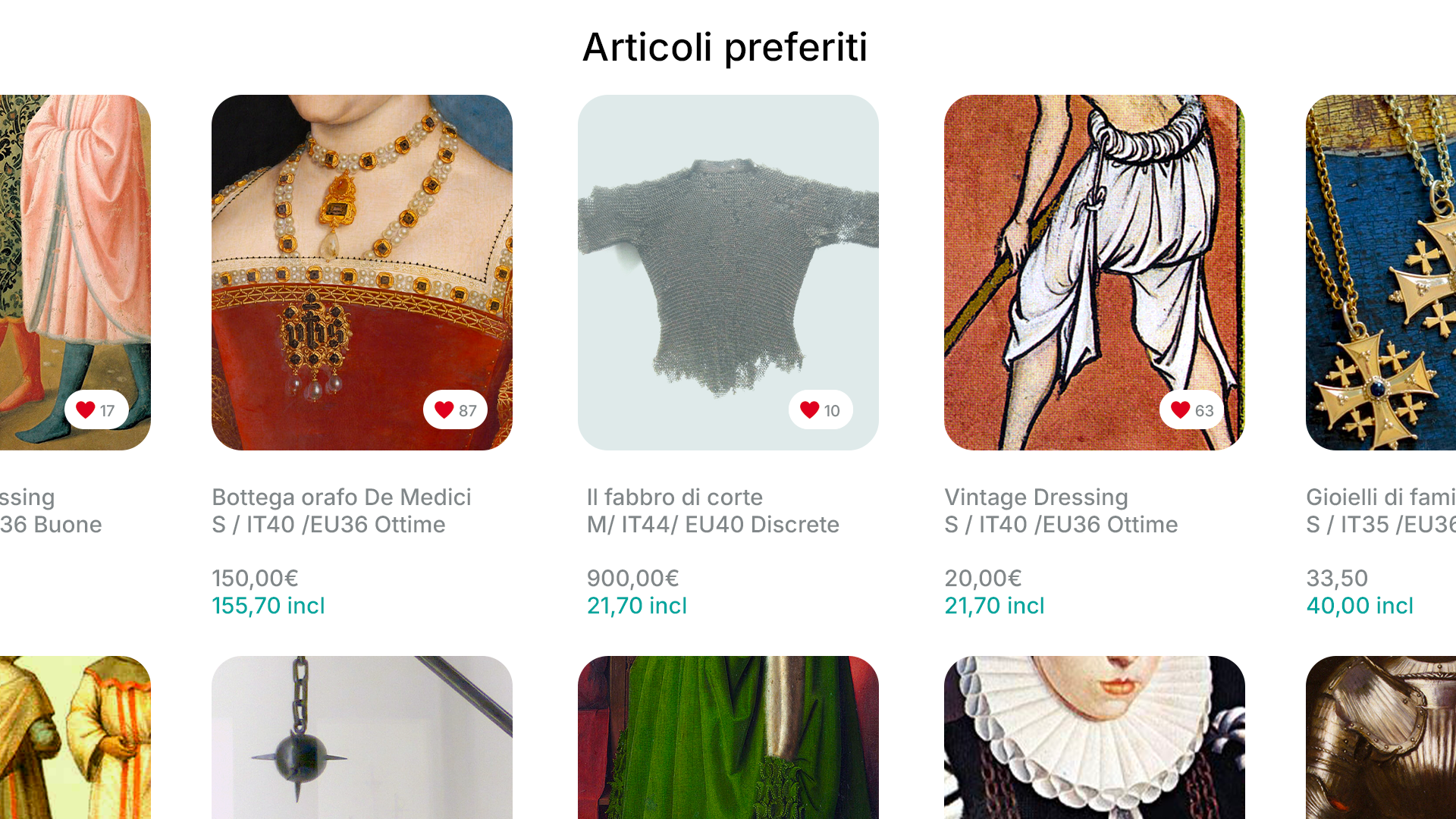The image size is (1456, 819).
Task: View the green gown item
Action: coord(728,737)
